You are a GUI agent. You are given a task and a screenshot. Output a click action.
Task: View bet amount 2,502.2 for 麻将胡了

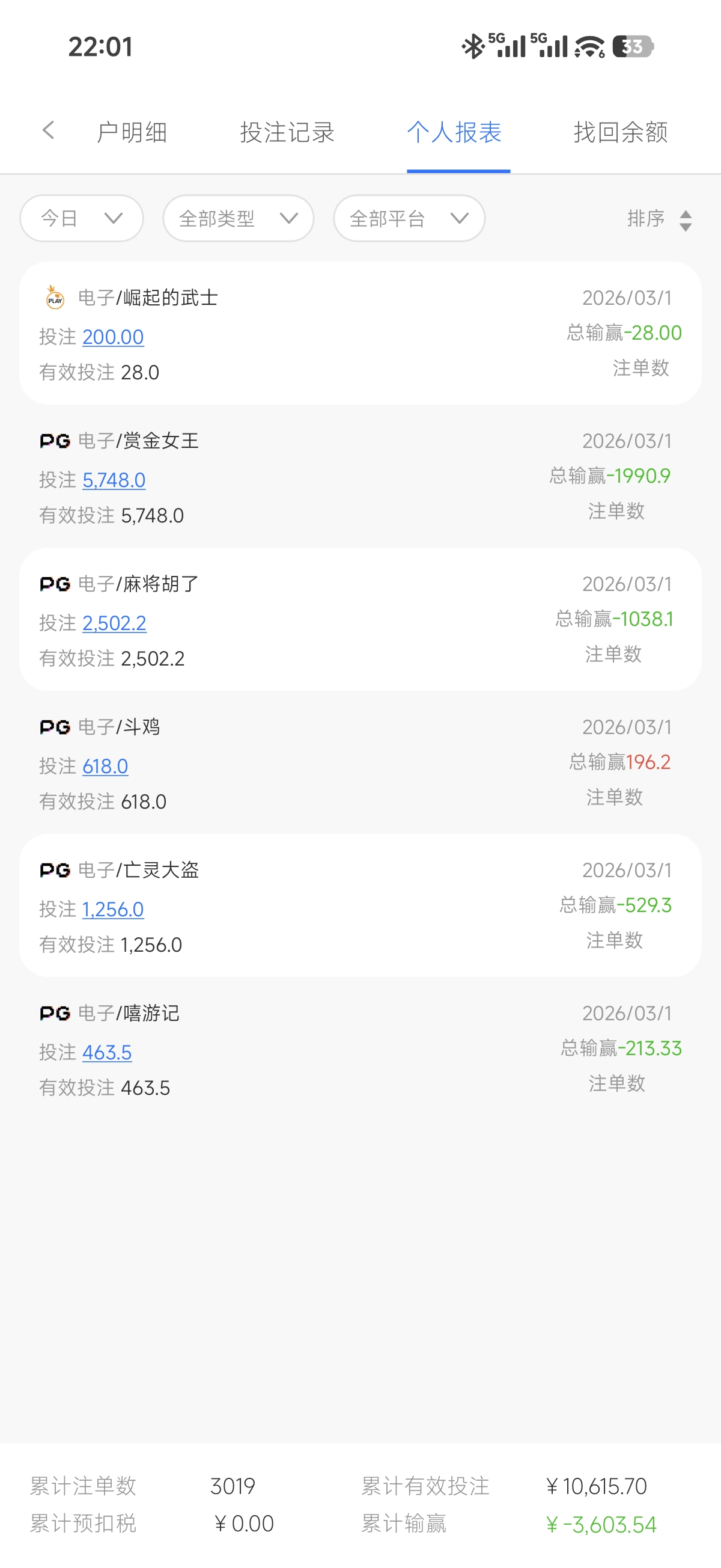pyautogui.click(x=114, y=623)
